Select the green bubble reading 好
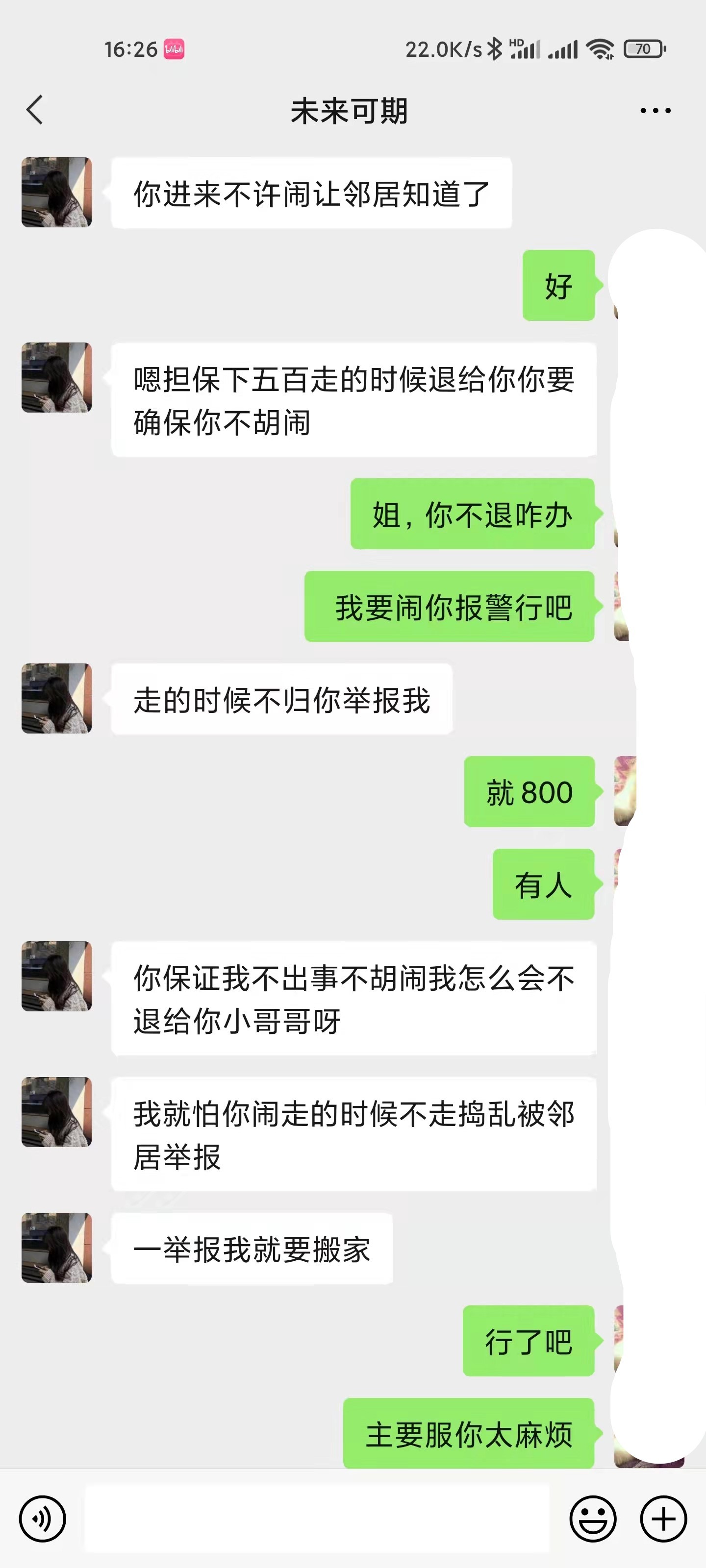Viewport: 706px width, 1568px height. [x=557, y=286]
